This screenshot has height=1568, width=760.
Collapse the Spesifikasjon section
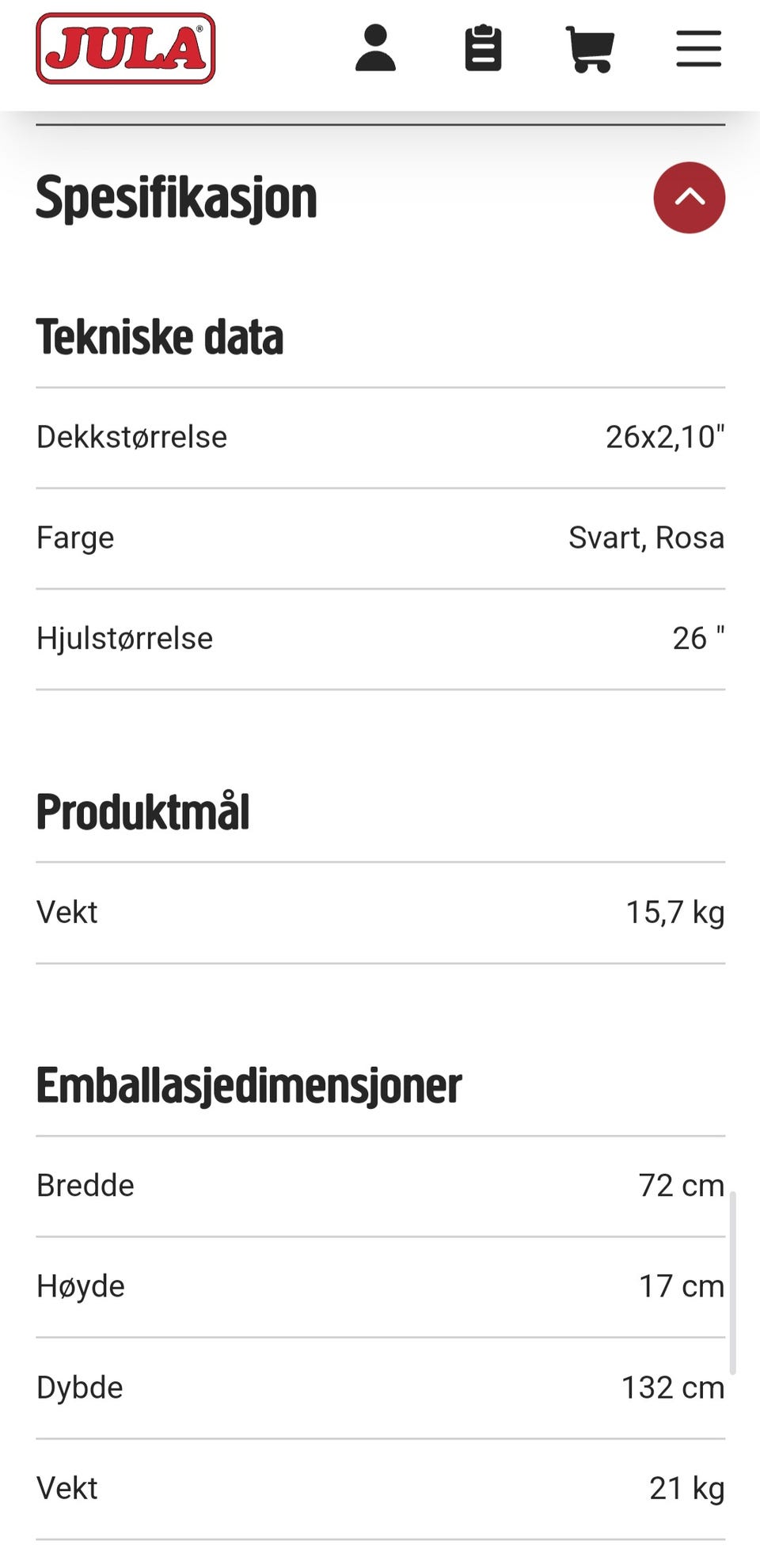point(689,198)
